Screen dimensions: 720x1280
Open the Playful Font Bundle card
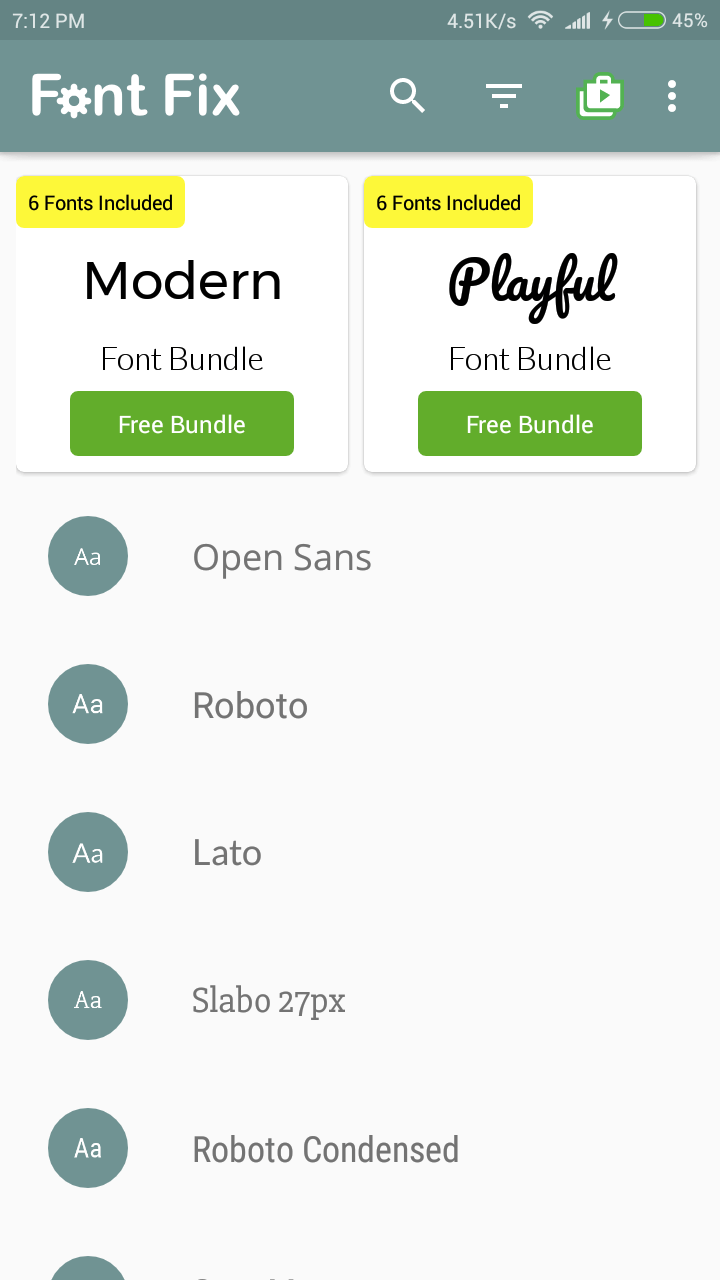point(530,324)
